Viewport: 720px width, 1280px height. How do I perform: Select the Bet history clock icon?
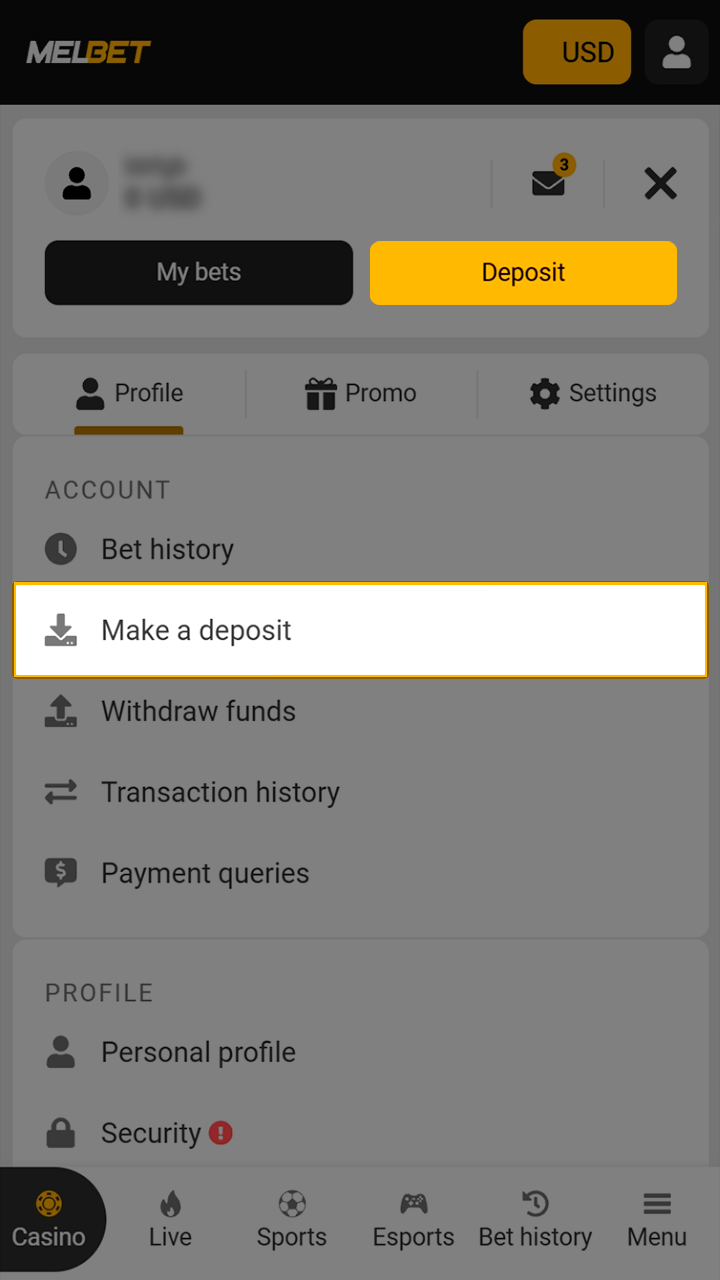[x=60, y=549]
